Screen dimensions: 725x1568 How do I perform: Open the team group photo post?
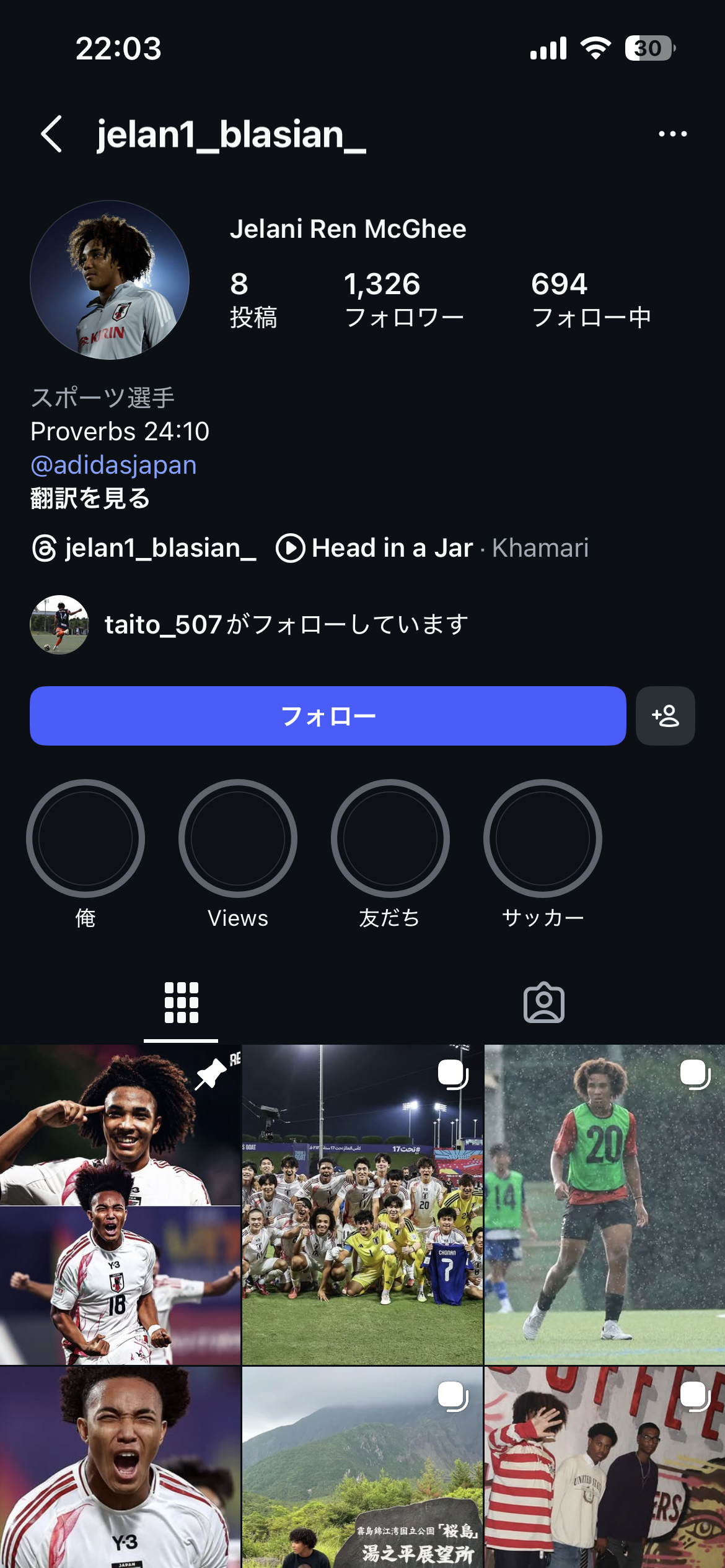coord(362,1204)
